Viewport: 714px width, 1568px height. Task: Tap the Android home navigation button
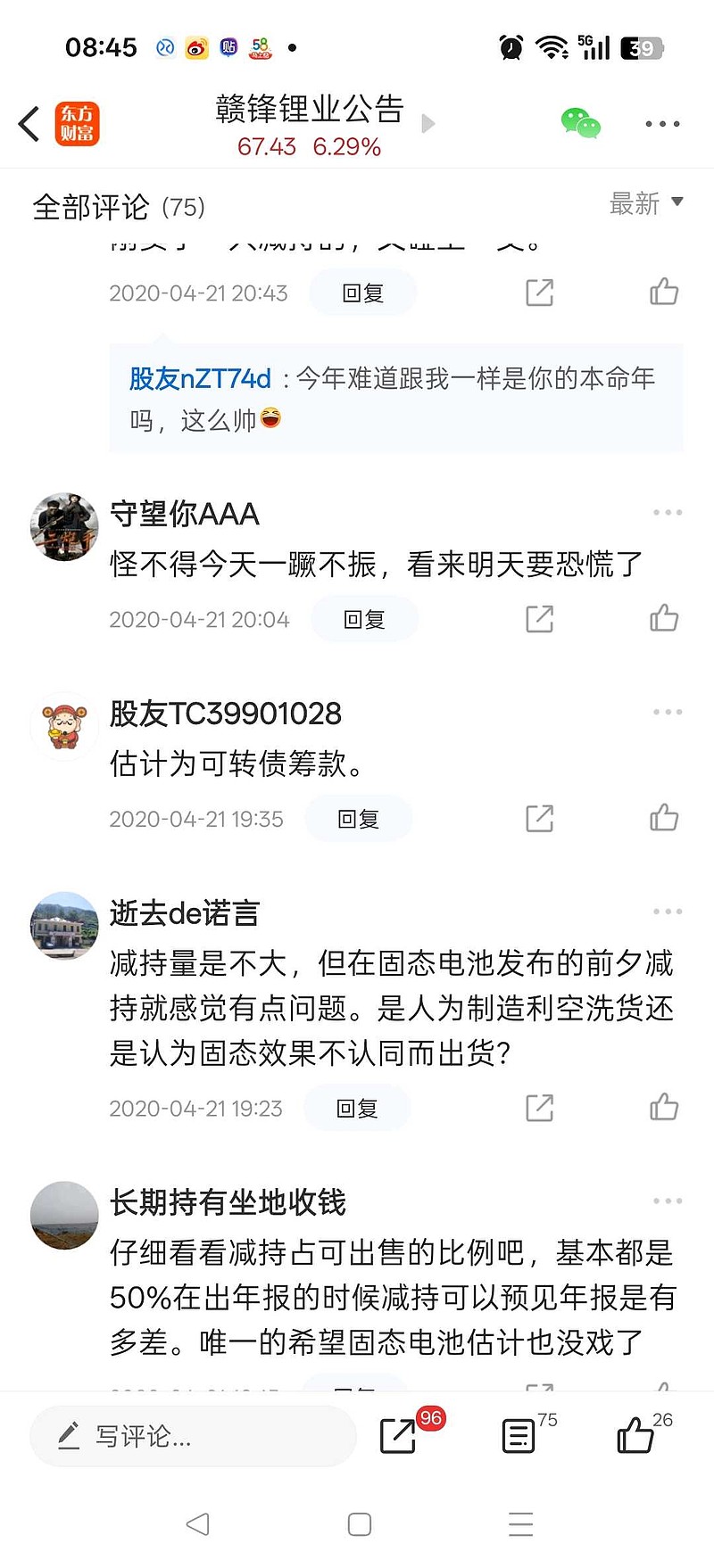[358, 1524]
